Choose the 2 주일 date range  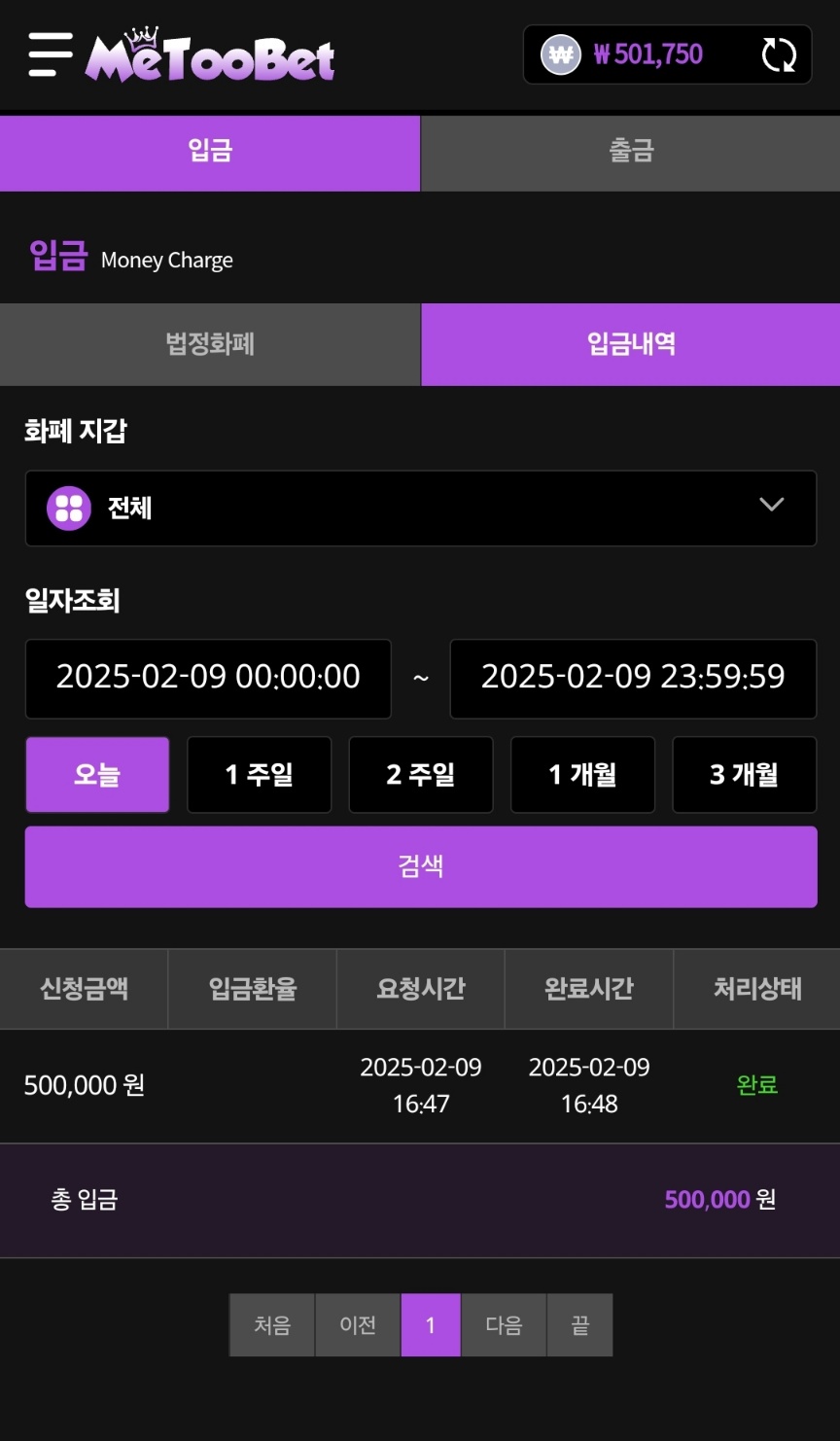coord(420,775)
